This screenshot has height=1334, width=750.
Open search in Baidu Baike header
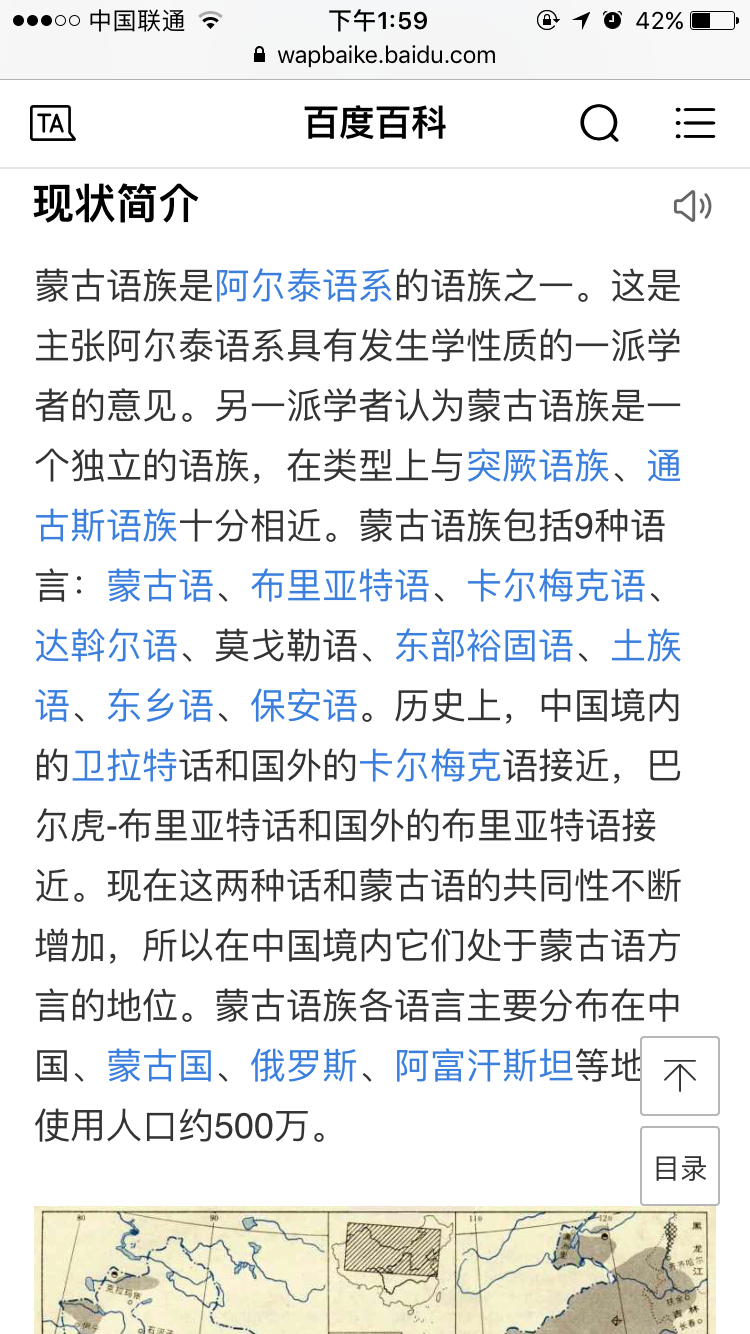pyautogui.click(x=599, y=123)
